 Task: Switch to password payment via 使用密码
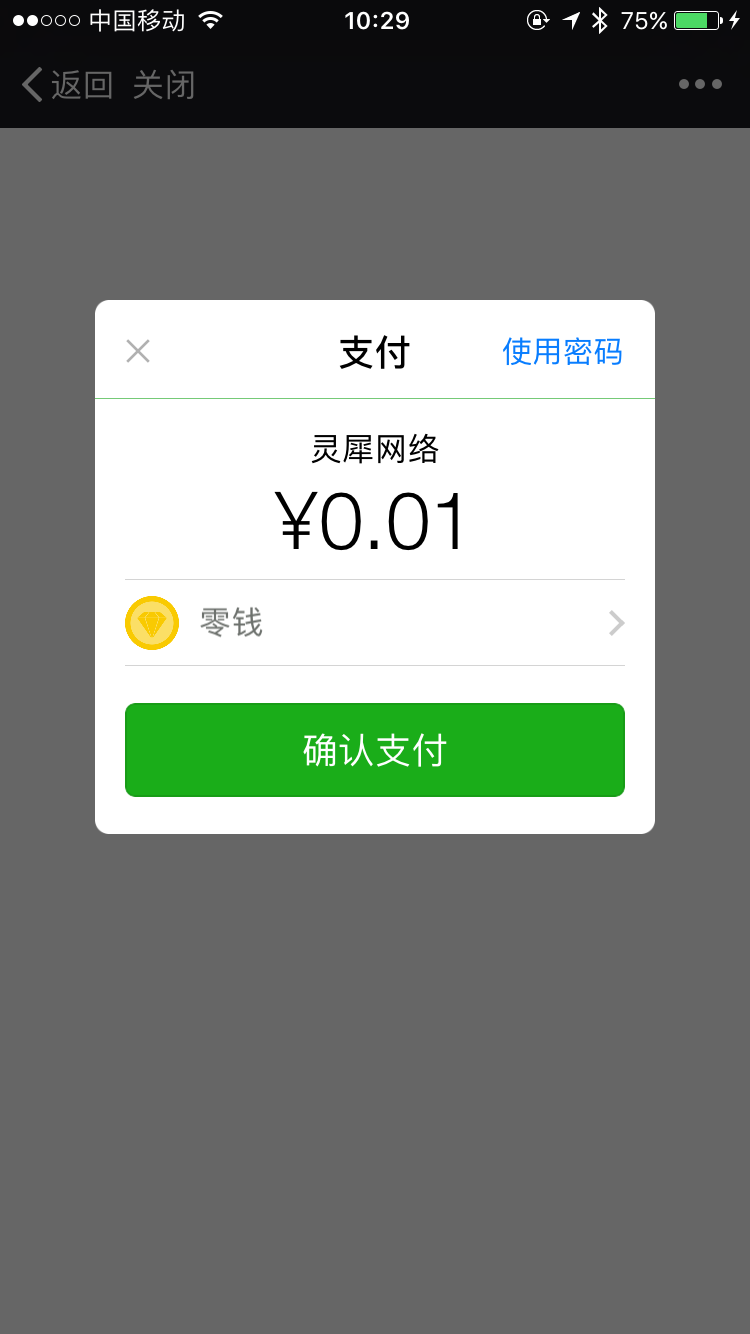pyautogui.click(x=562, y=351)
